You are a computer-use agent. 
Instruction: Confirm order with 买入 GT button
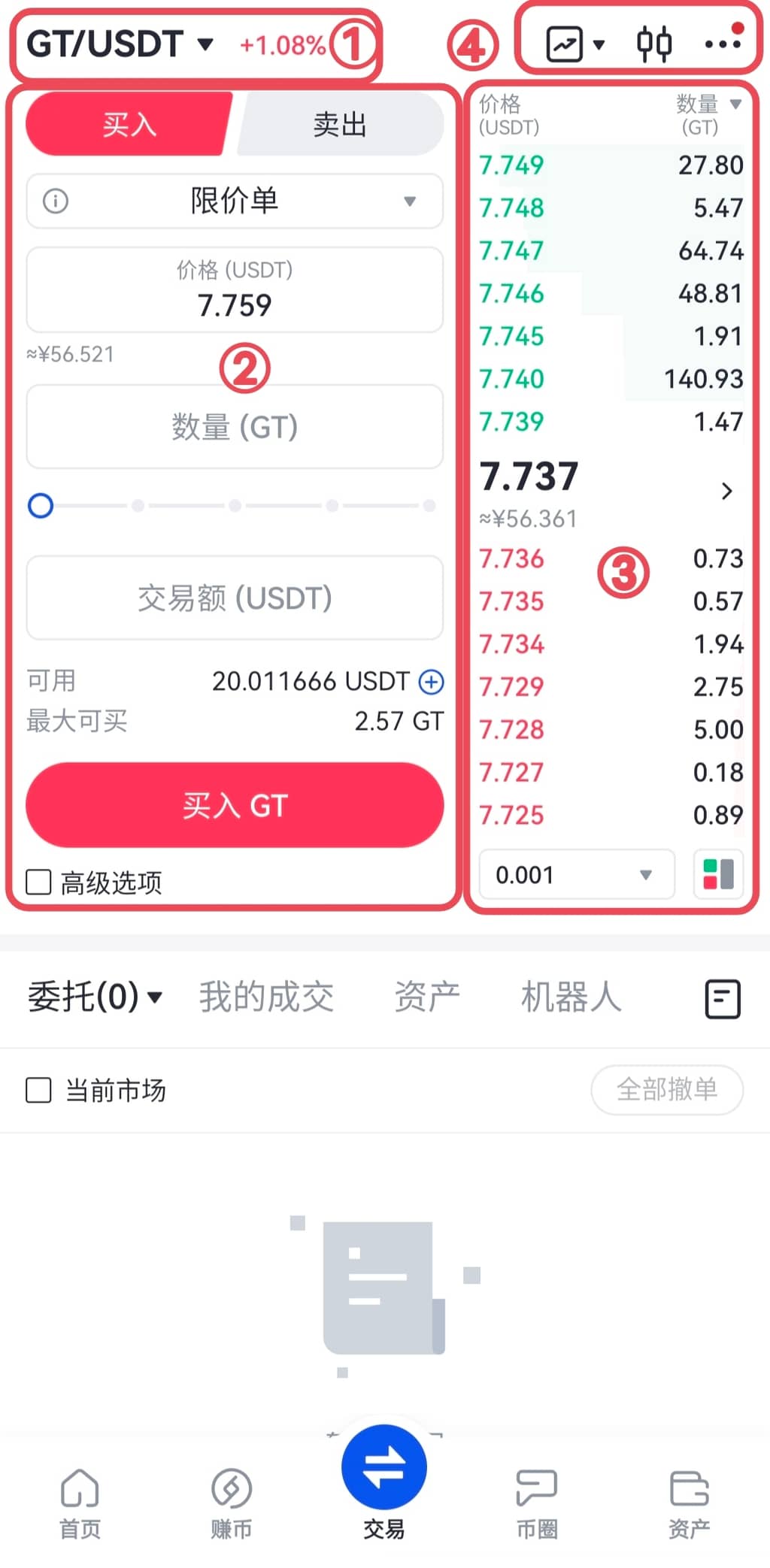click(x=235, y=806)
